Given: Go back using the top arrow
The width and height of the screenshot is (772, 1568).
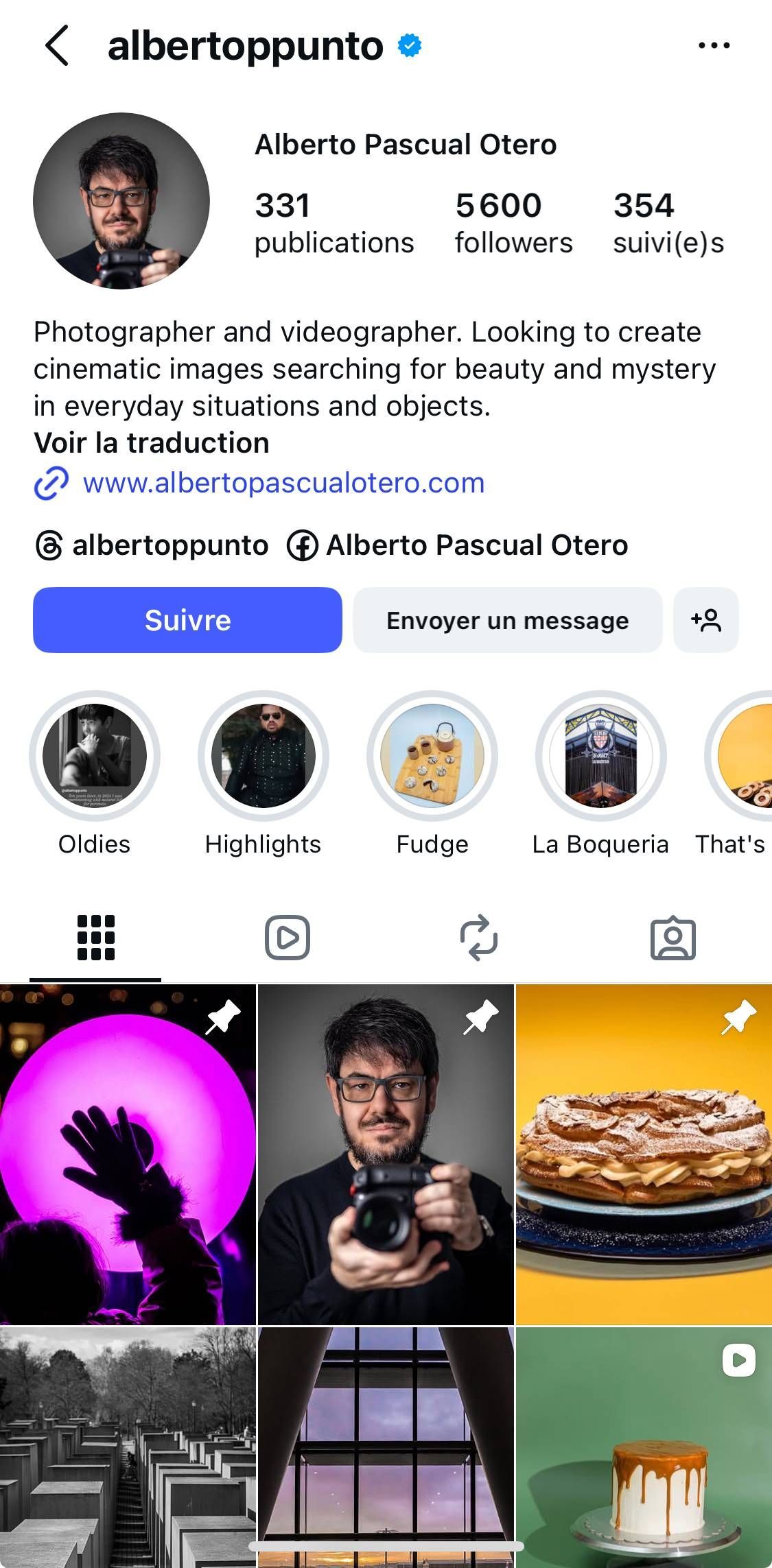Looking at the screenshot, I should click(x=57, y=45).
